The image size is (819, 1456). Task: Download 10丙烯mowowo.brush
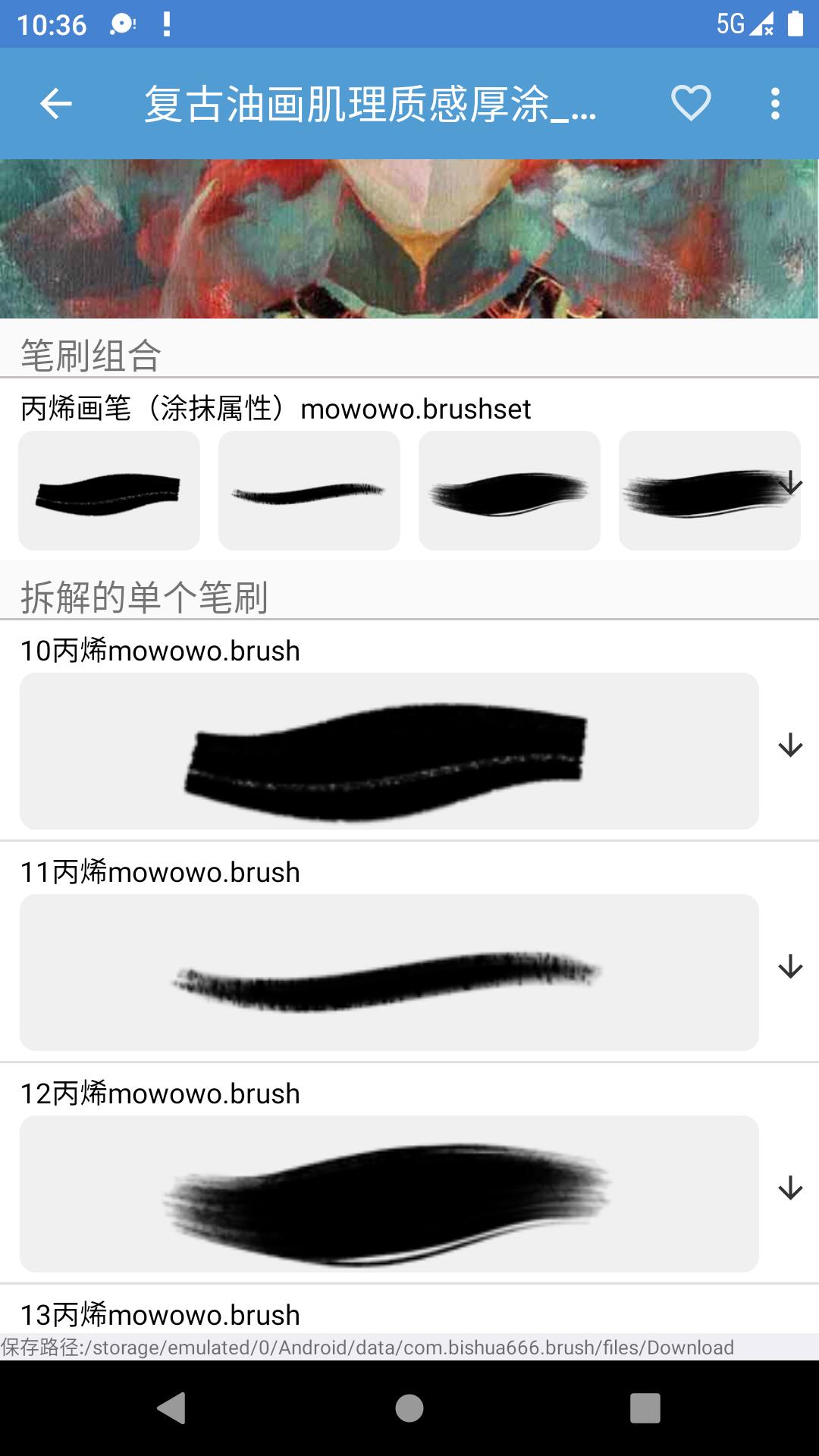pyautogui.click(x=790, y=745)
